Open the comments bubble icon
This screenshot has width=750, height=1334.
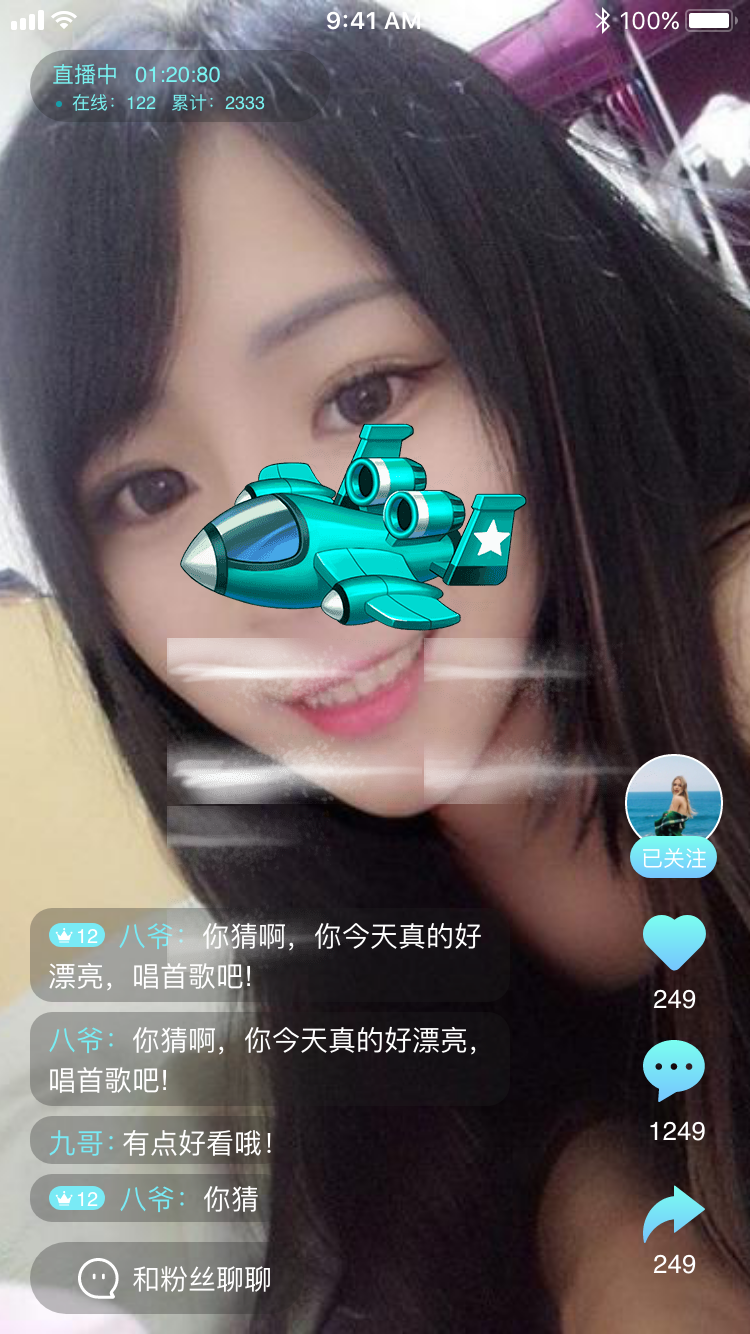(674, 1070)
